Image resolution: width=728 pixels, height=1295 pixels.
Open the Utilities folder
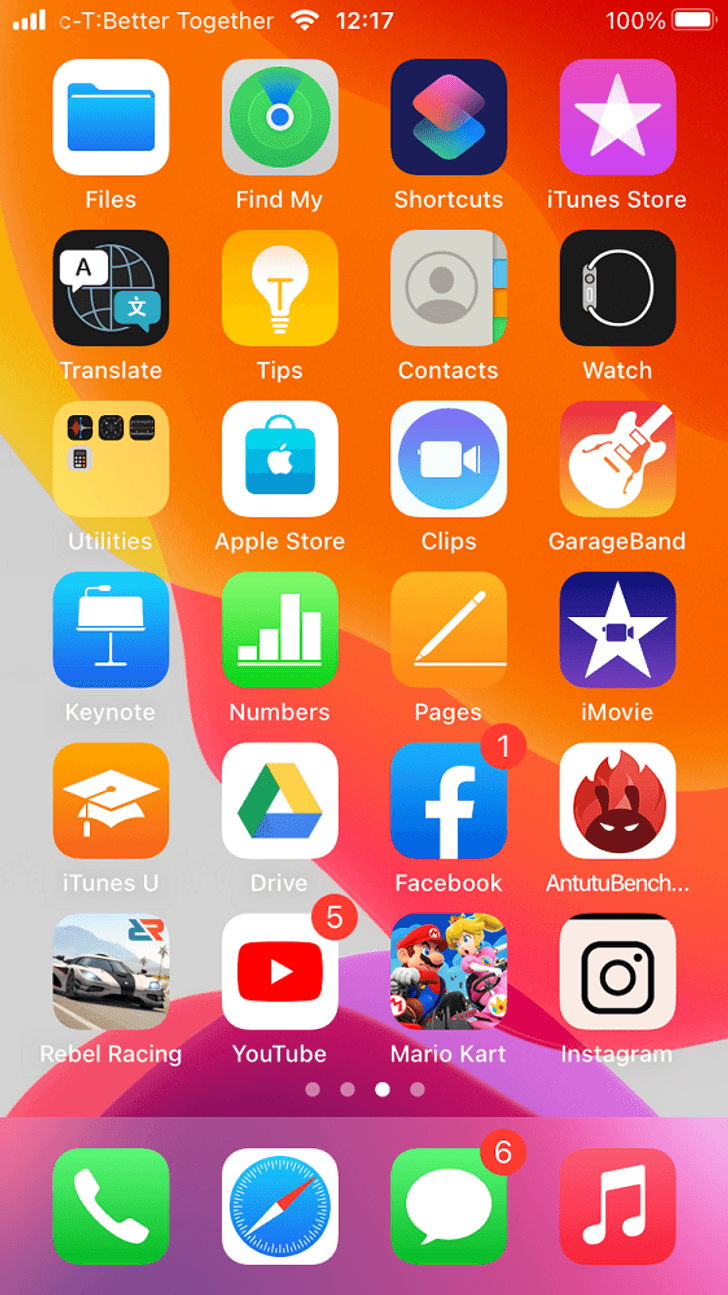click(x=111, y=459)
